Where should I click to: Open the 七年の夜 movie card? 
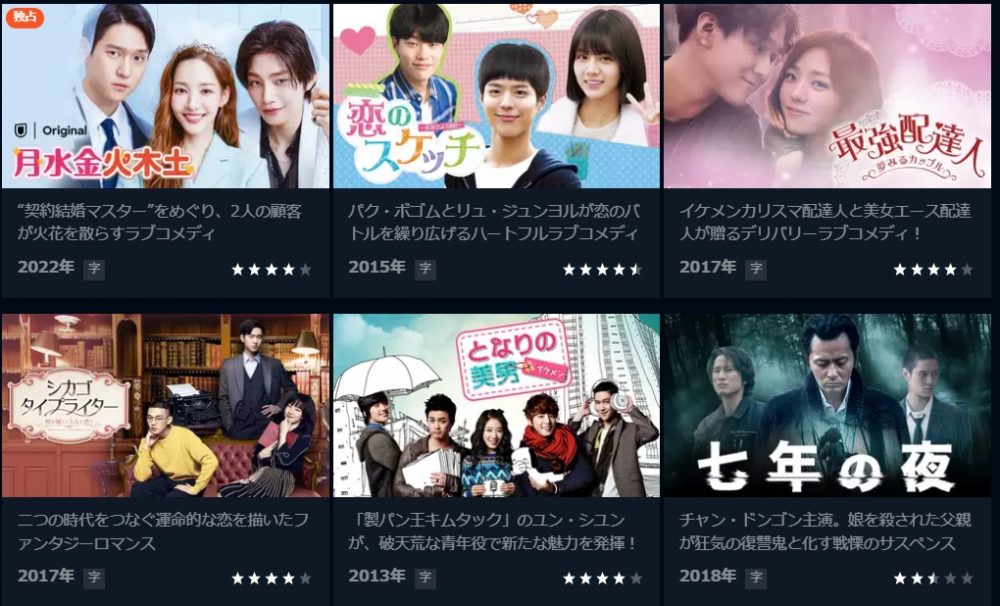pos(827,406)
